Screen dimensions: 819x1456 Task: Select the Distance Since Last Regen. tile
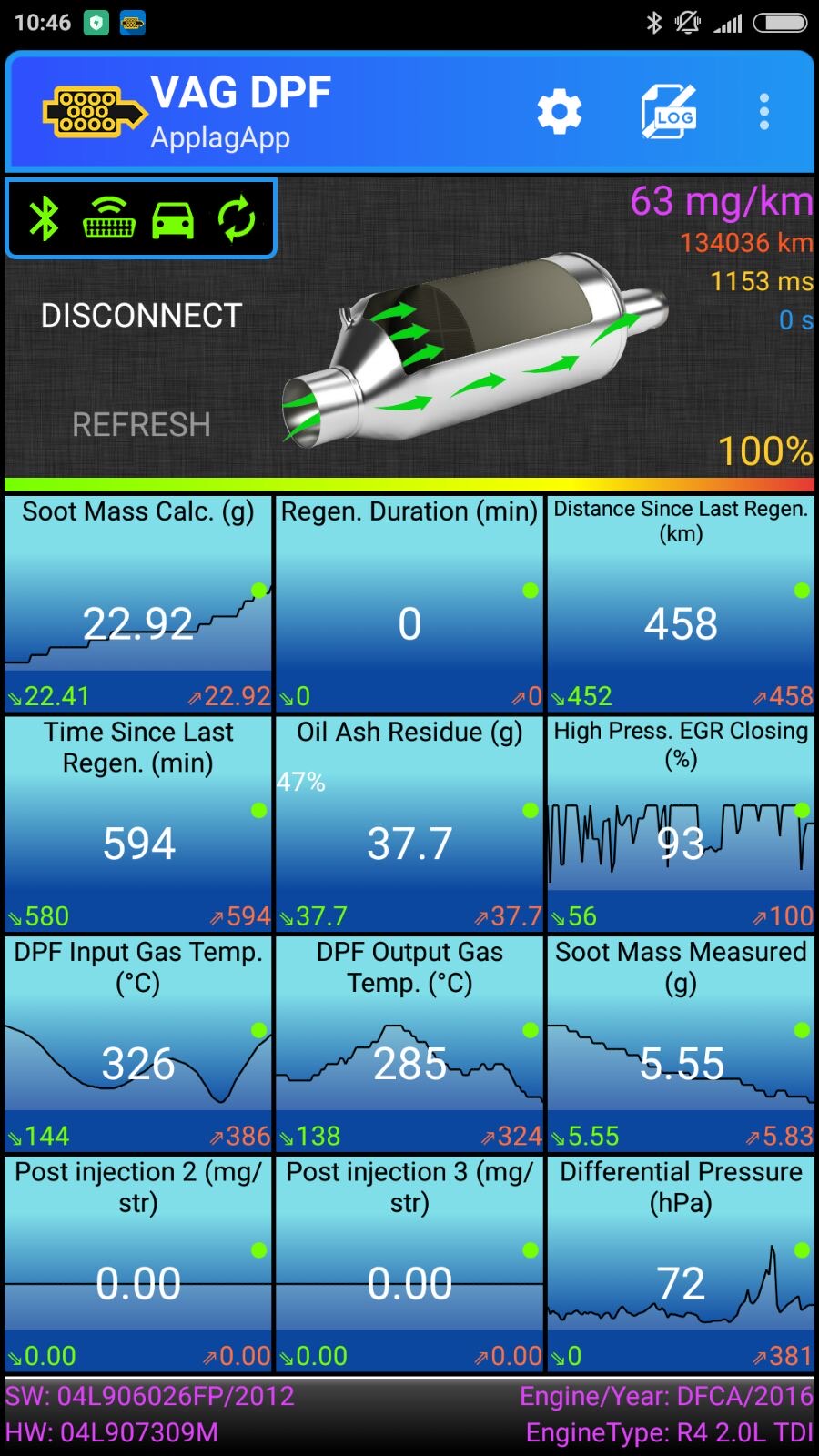coord(681,603)
